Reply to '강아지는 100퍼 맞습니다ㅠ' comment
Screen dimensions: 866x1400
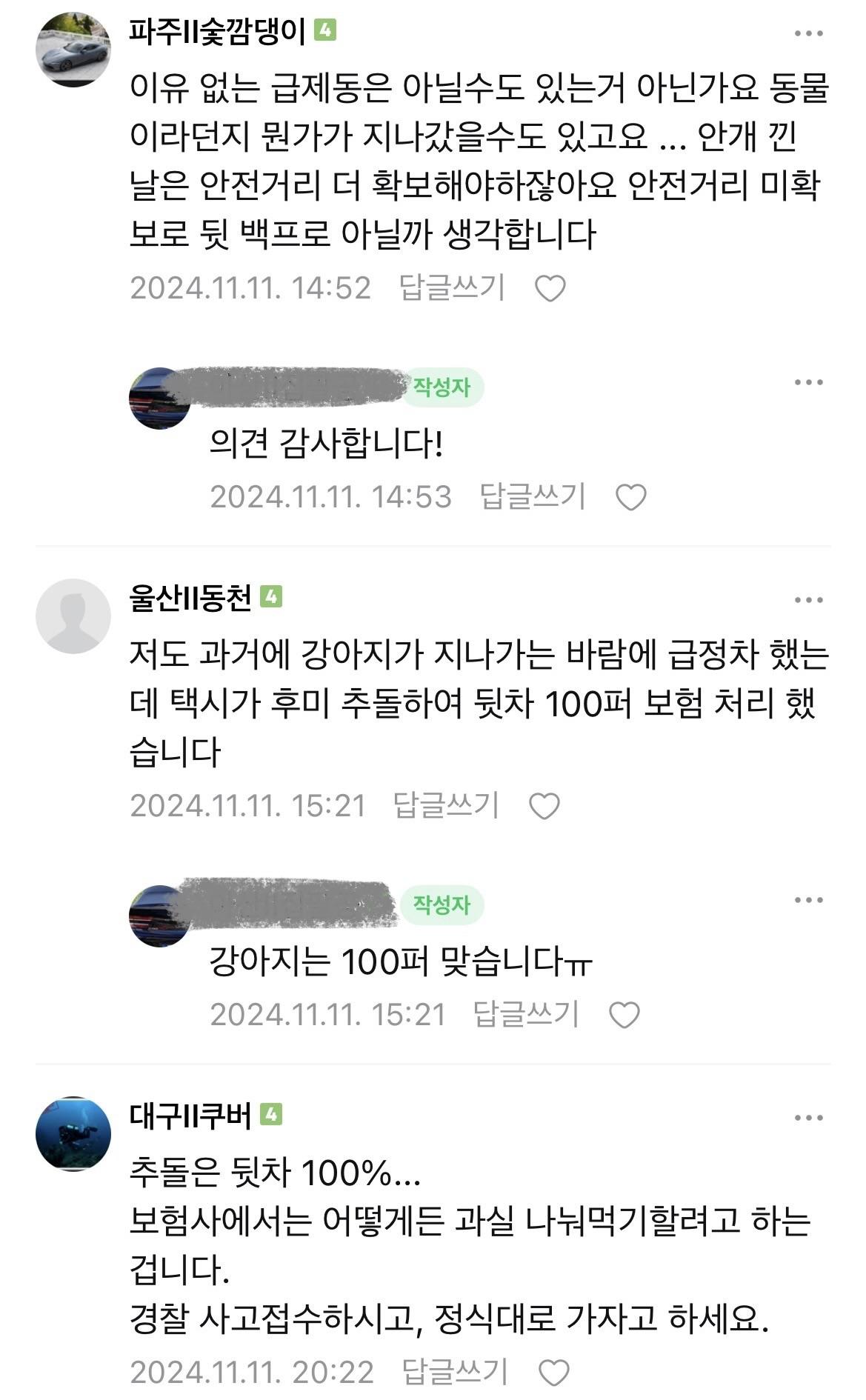pos(525,1014)
